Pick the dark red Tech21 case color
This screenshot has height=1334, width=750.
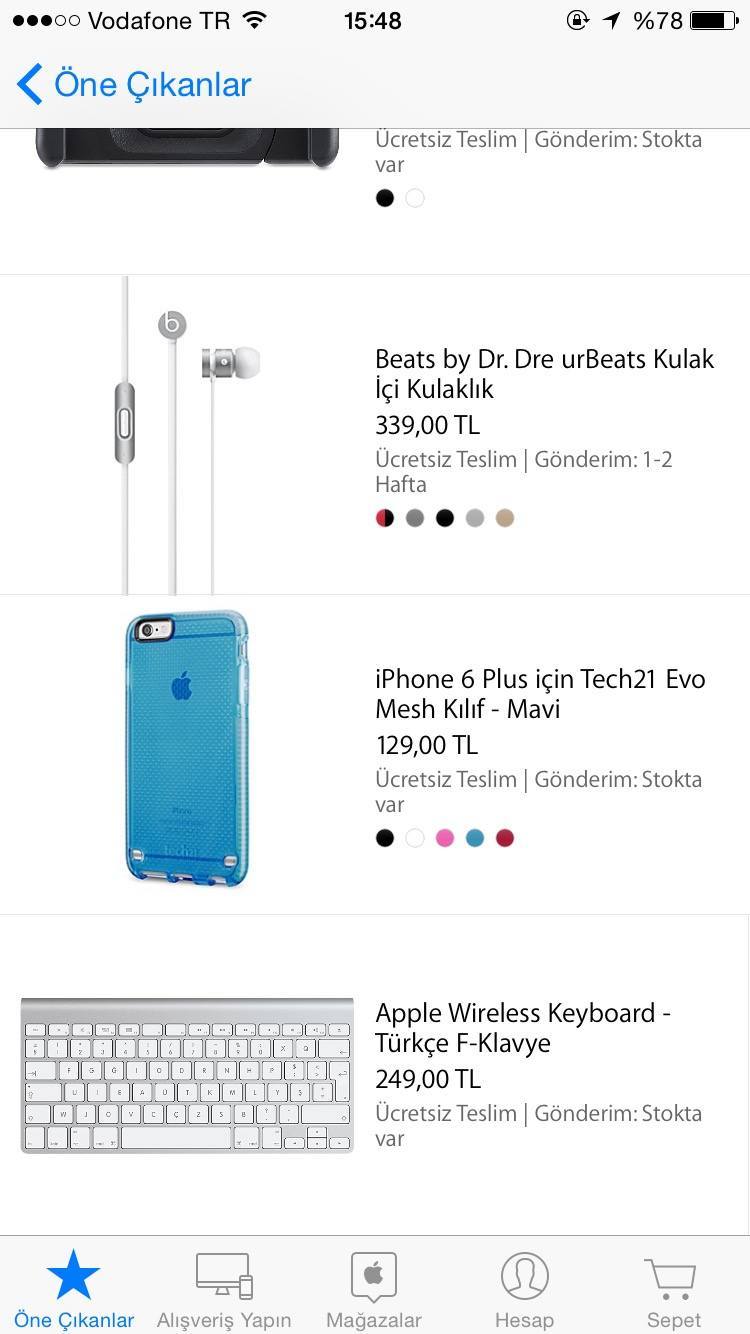pos(505,838)
